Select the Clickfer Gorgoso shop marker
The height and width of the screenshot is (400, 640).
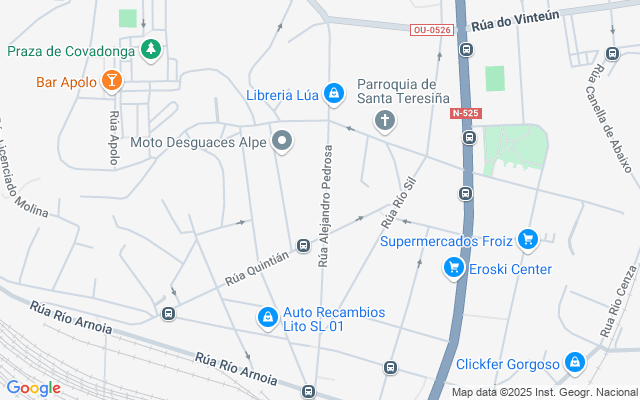[x=574, y=363]
